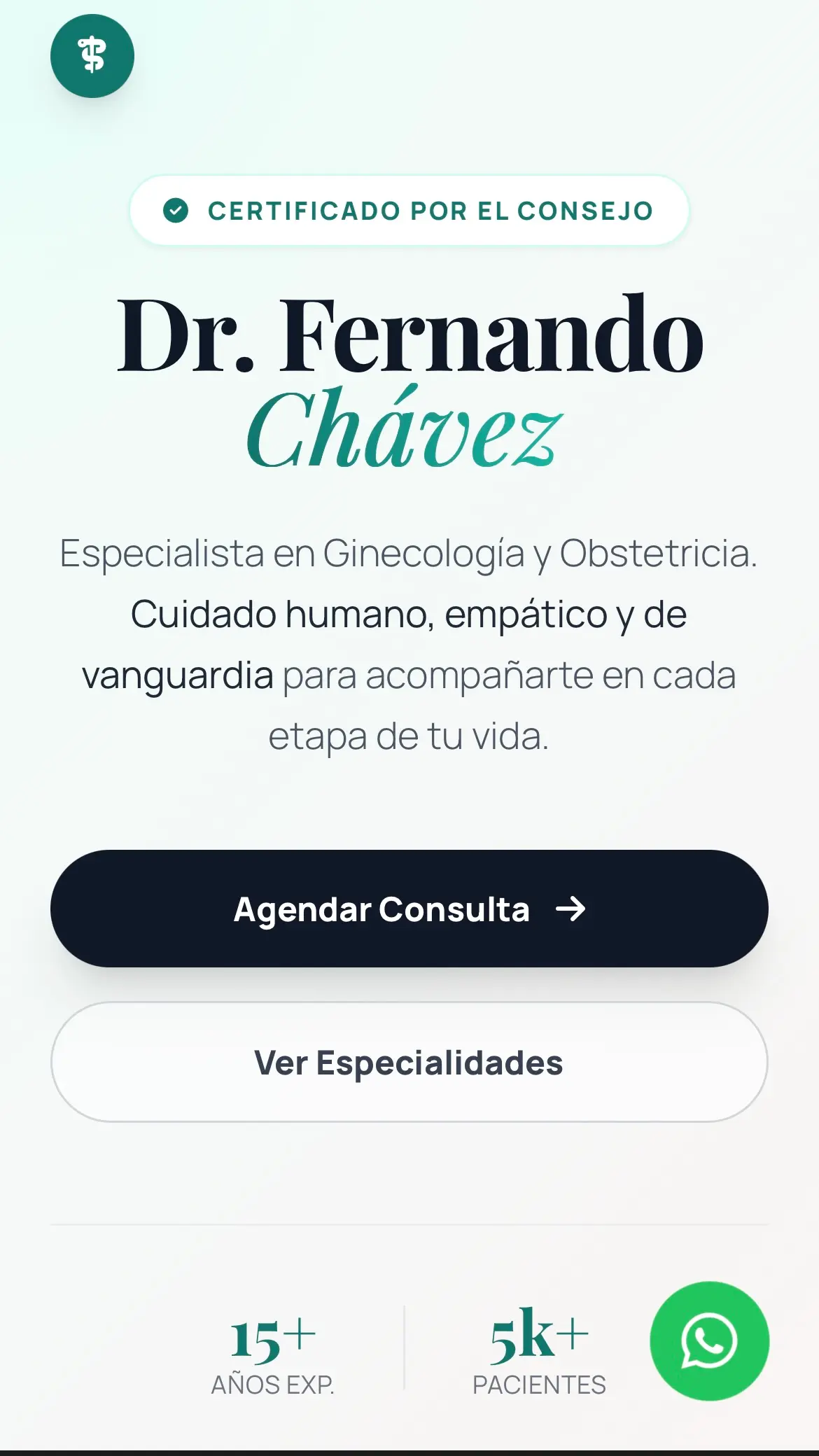Open WhatsApp chat via the floating green icon

click(708, 1342)
